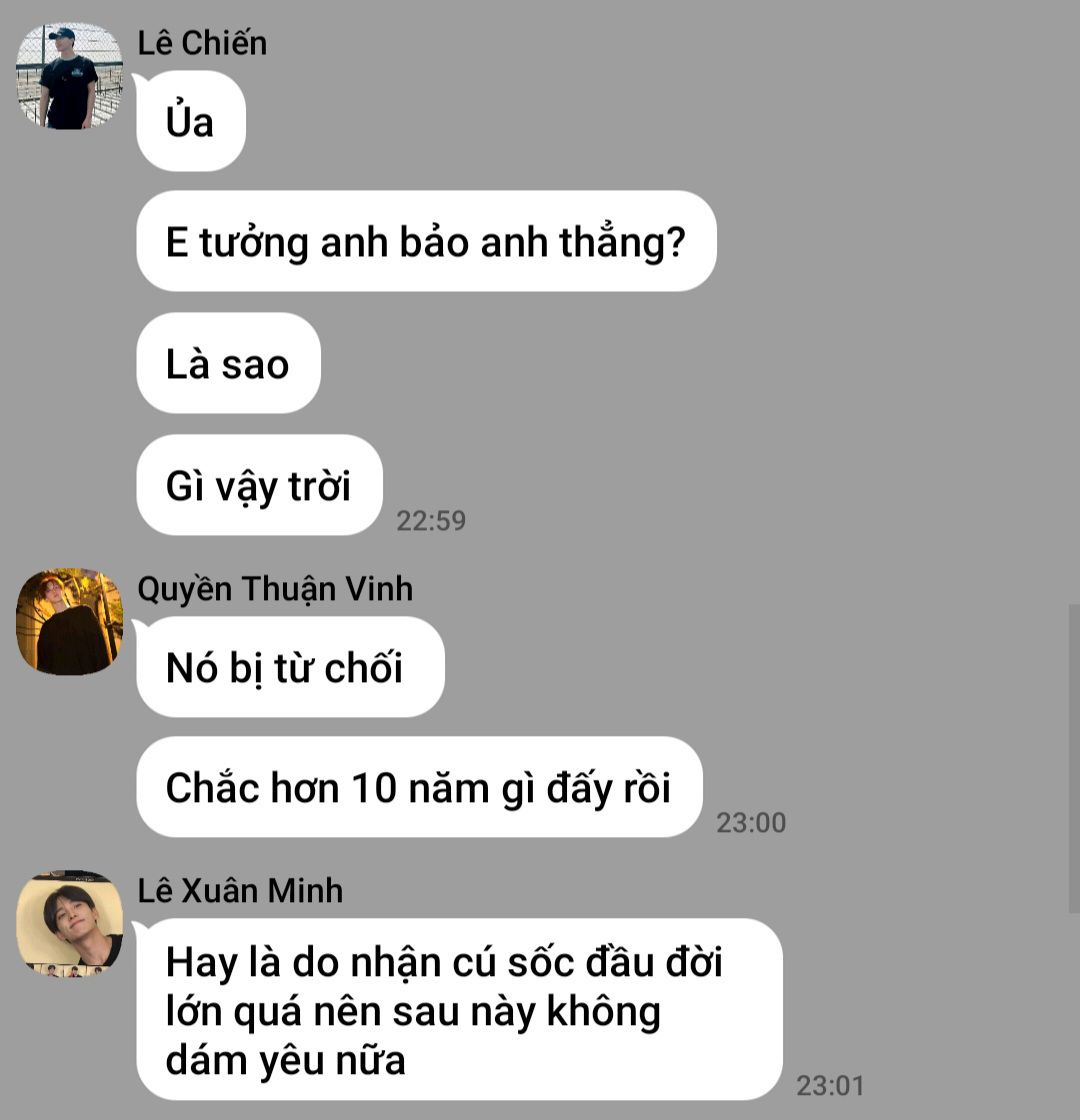Screen dimensions: 1080x1120
Task: Open Quyền Thuận Vinh's profile avatar
Action: click(x=69, y=621)
